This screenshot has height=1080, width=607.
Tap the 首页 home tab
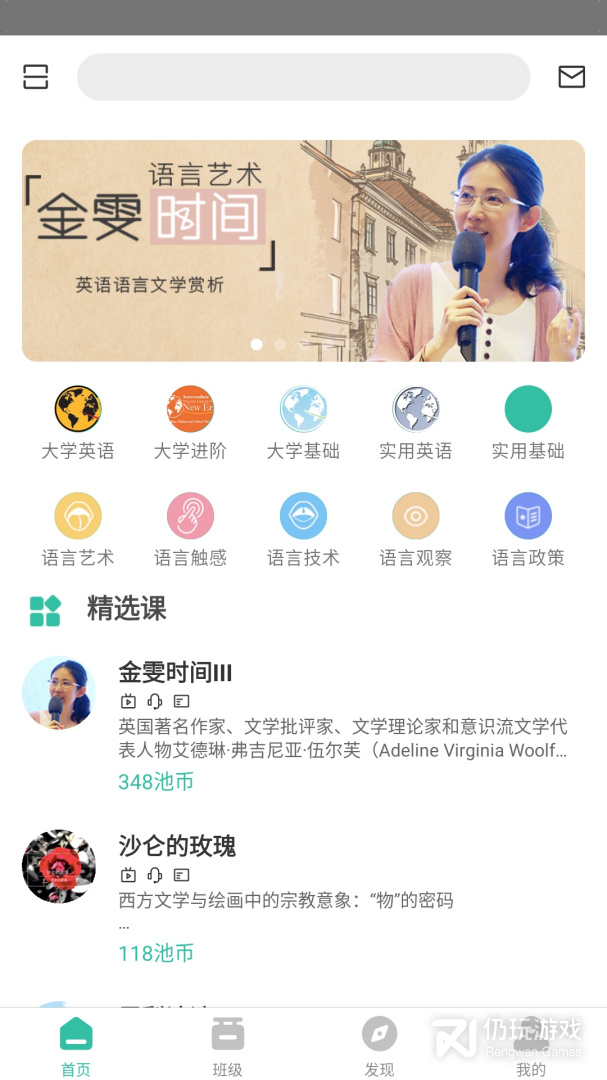pyautogui.click(x=76, y=1045)
